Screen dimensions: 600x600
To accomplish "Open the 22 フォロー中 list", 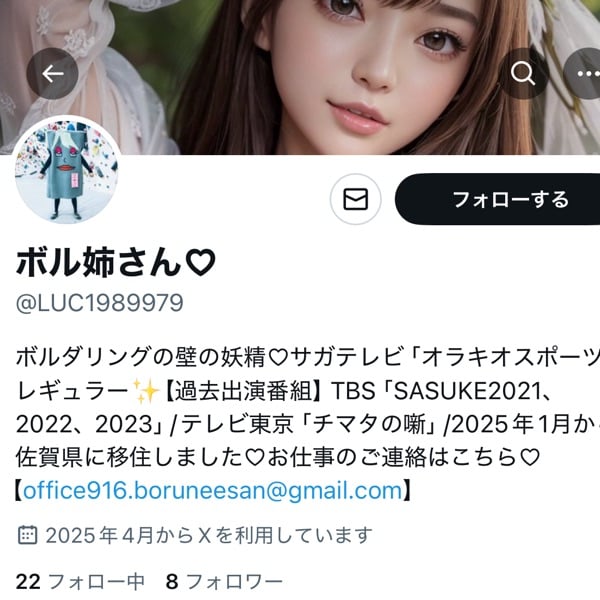I will point(82,581).
